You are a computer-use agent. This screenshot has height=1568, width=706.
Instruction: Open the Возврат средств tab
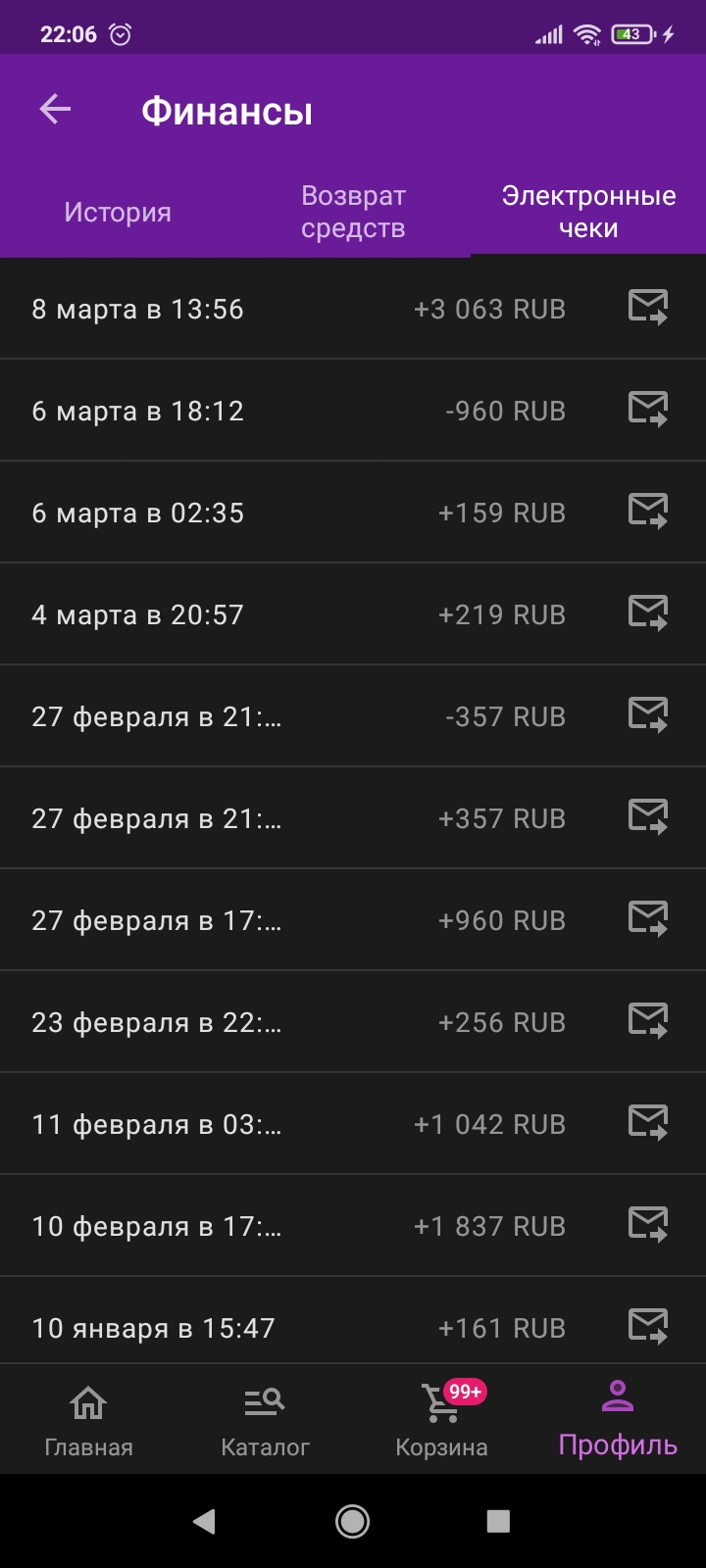point(353,212)
